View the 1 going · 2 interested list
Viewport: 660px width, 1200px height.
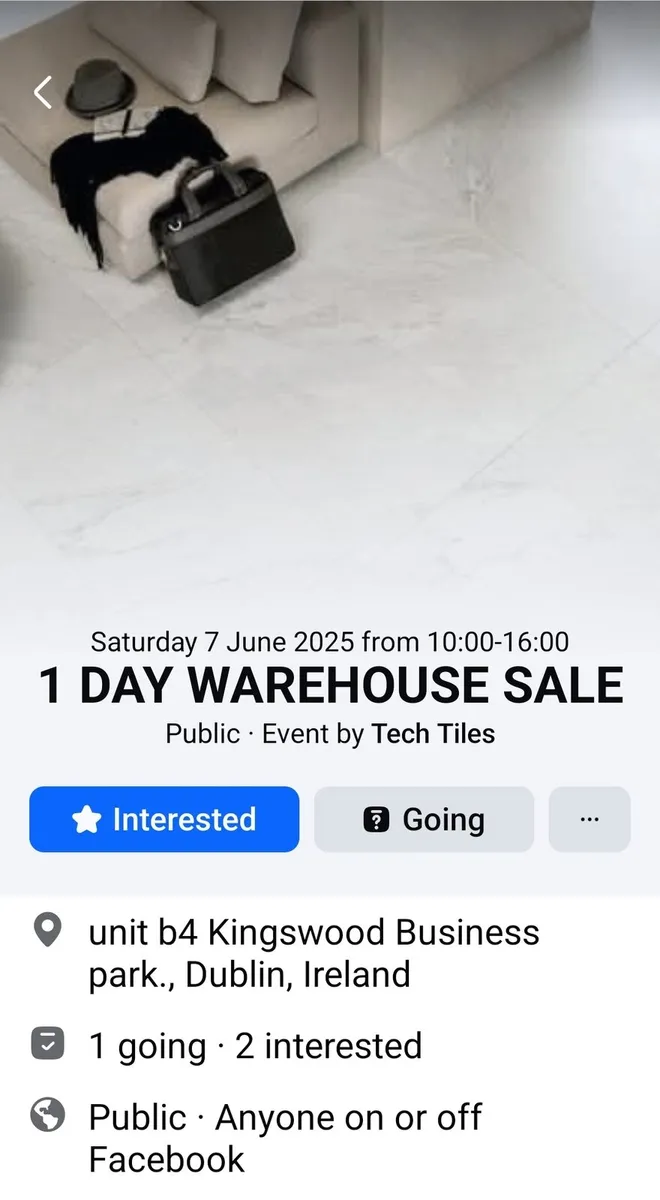coord(255,1046)
